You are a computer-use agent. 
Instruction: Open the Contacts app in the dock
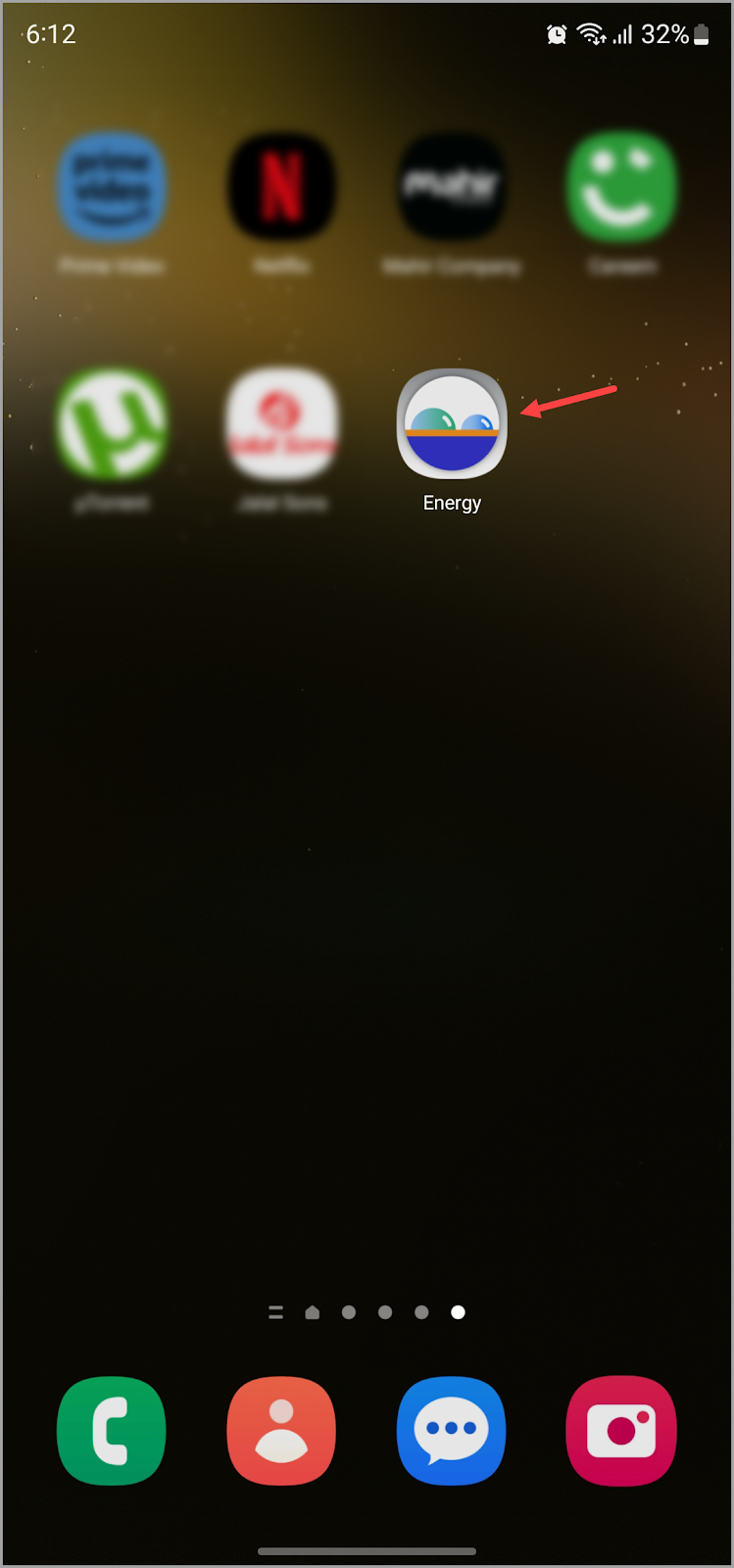pyautogui.click(x=281, y=1431)
